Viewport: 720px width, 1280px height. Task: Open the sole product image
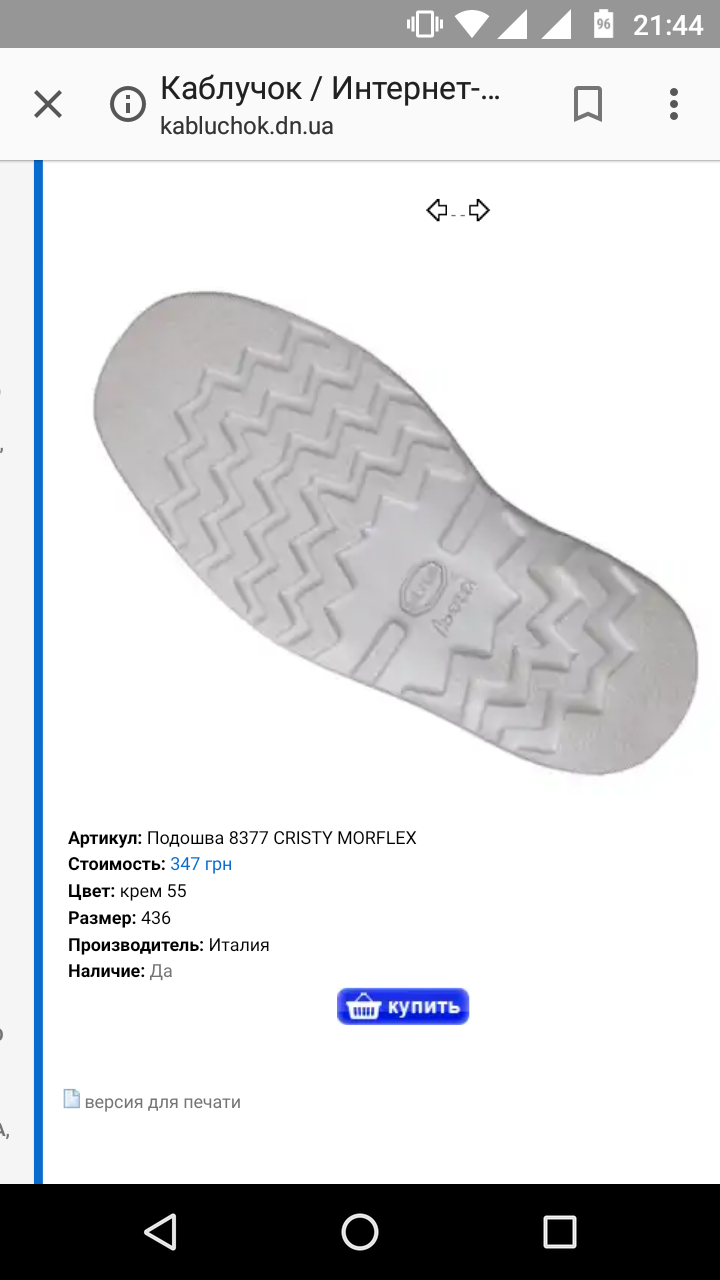point(395,530)
